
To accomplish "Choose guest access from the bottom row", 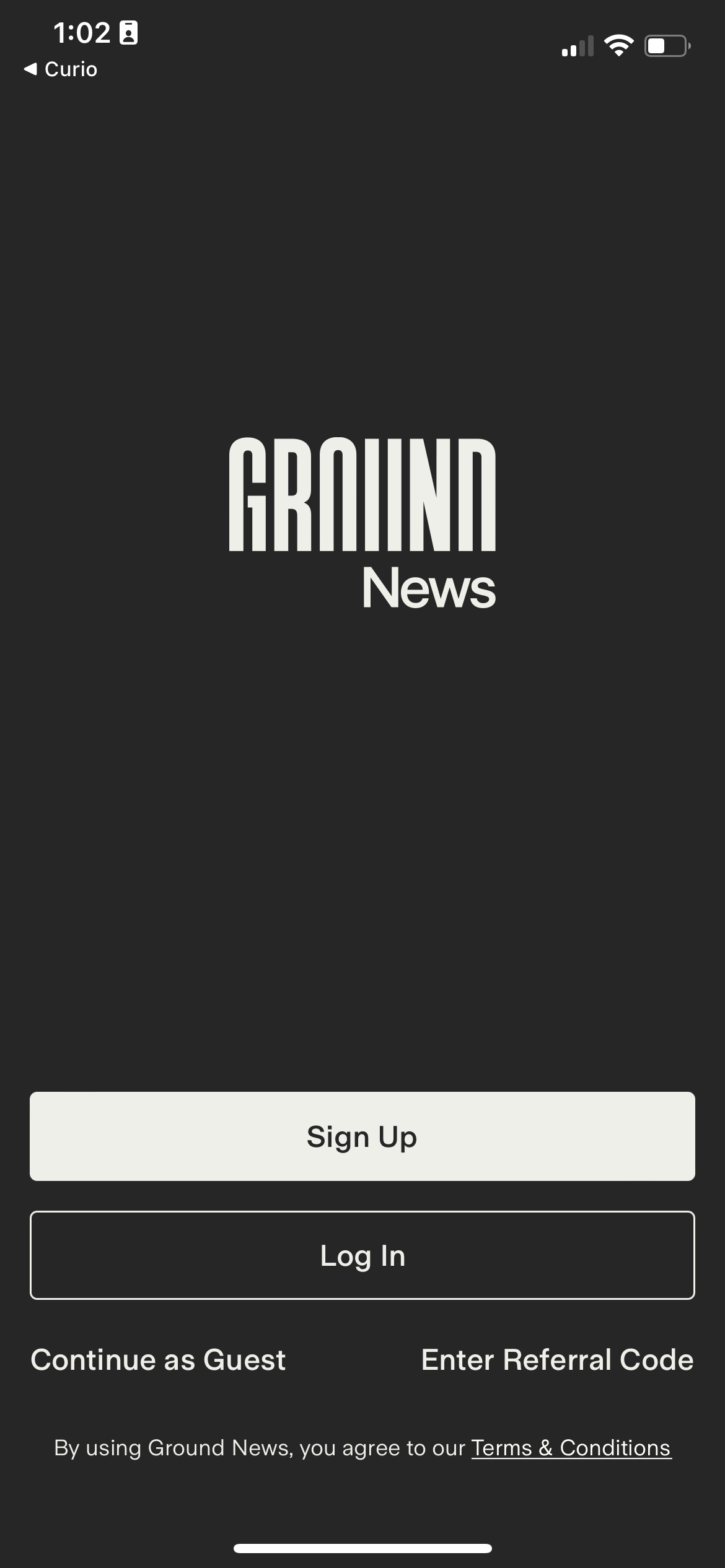I will (x=159, y=1360).
